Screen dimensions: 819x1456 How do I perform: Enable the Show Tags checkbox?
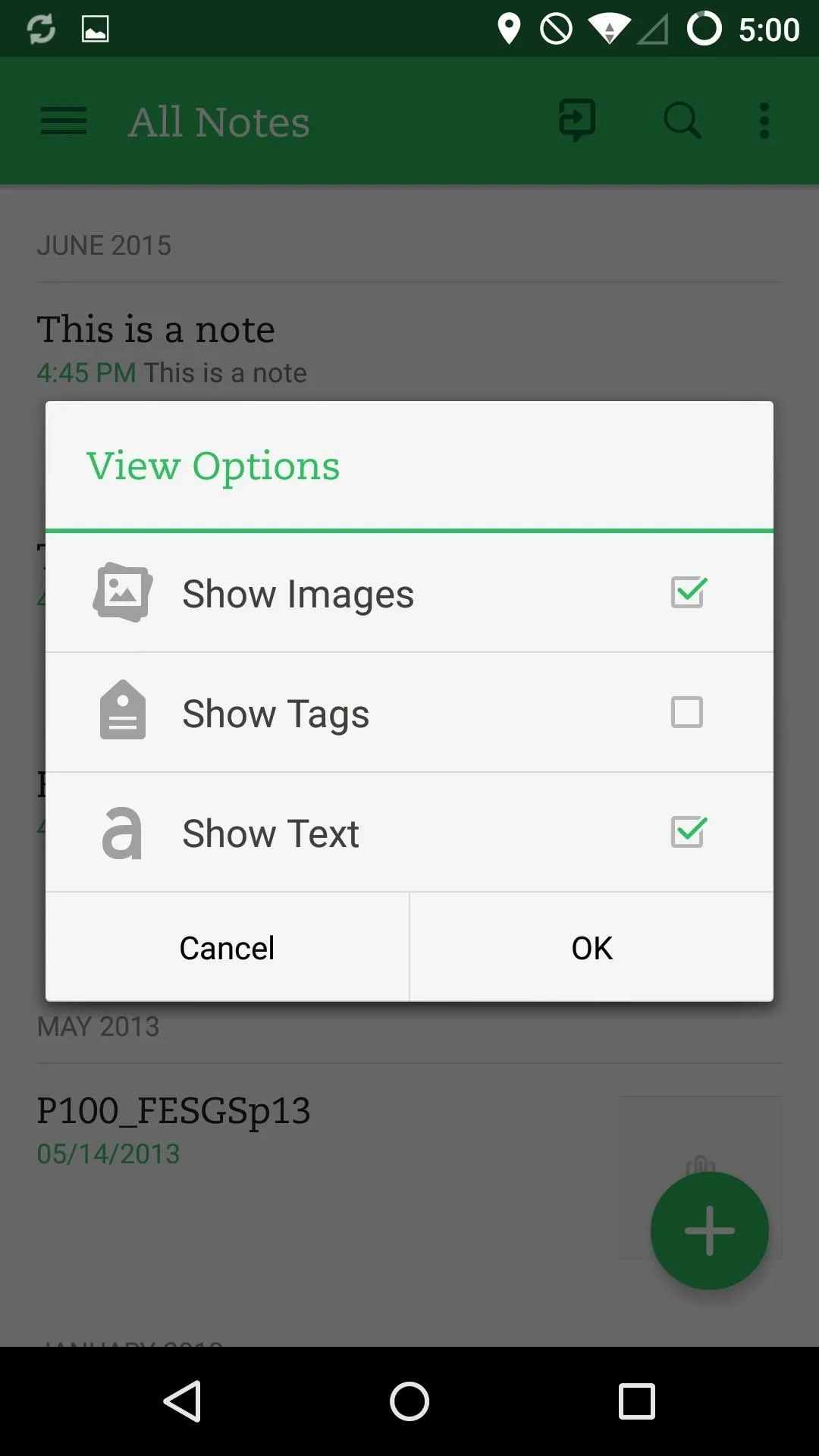tap(687, 712)
